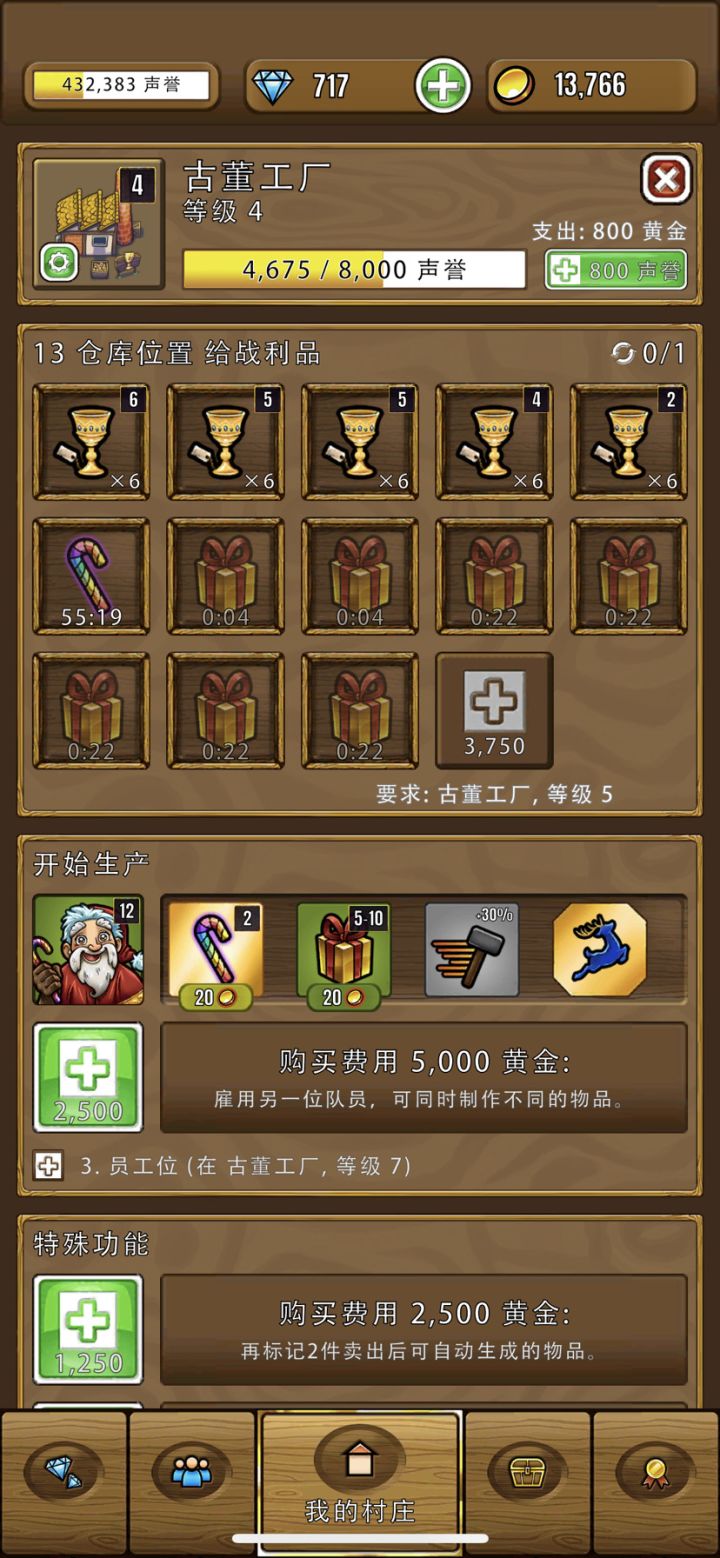Select the Santa worker portrait
Image resolution: width=720 pixels, height=1558 pixels.
tap(88, 950)
